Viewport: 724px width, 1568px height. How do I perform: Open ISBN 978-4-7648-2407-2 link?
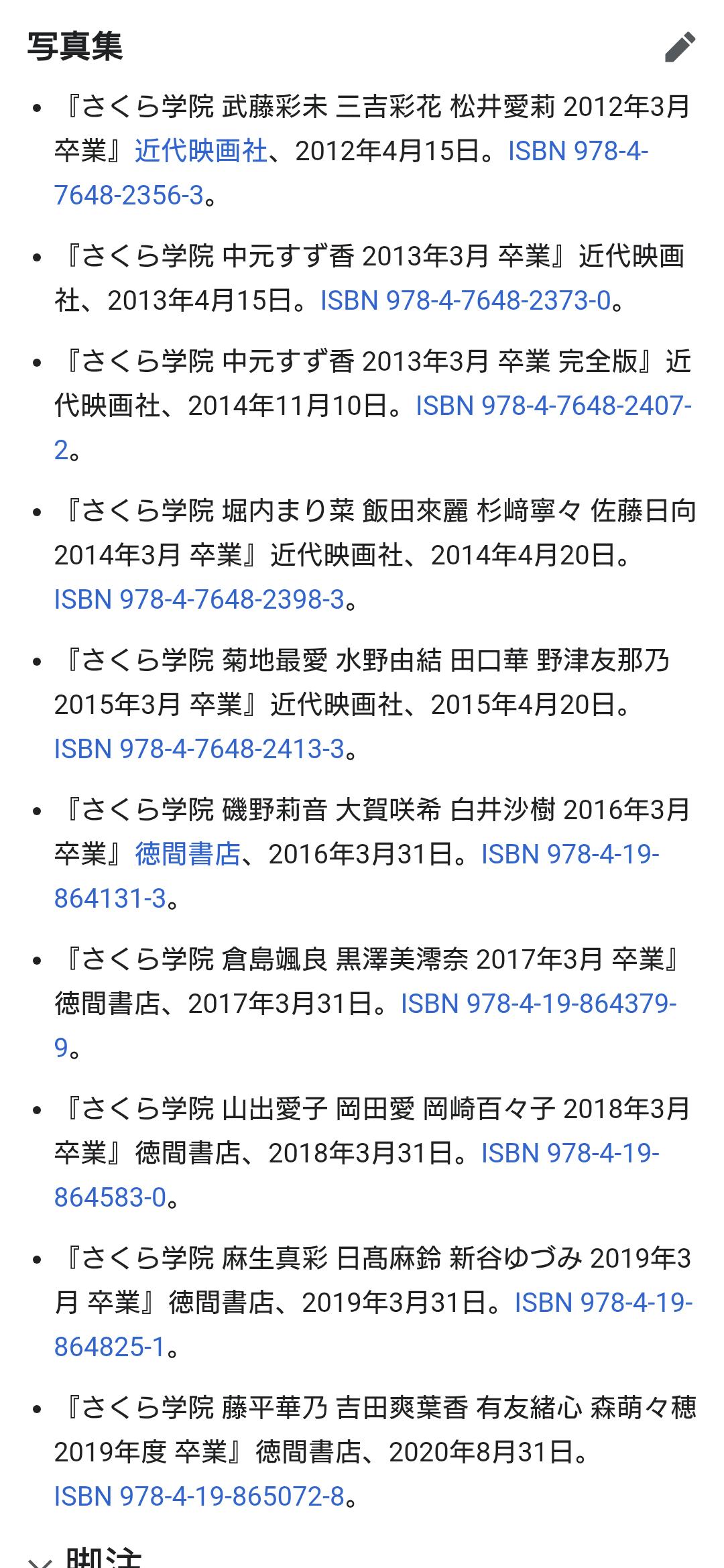[x=553, y=406]
